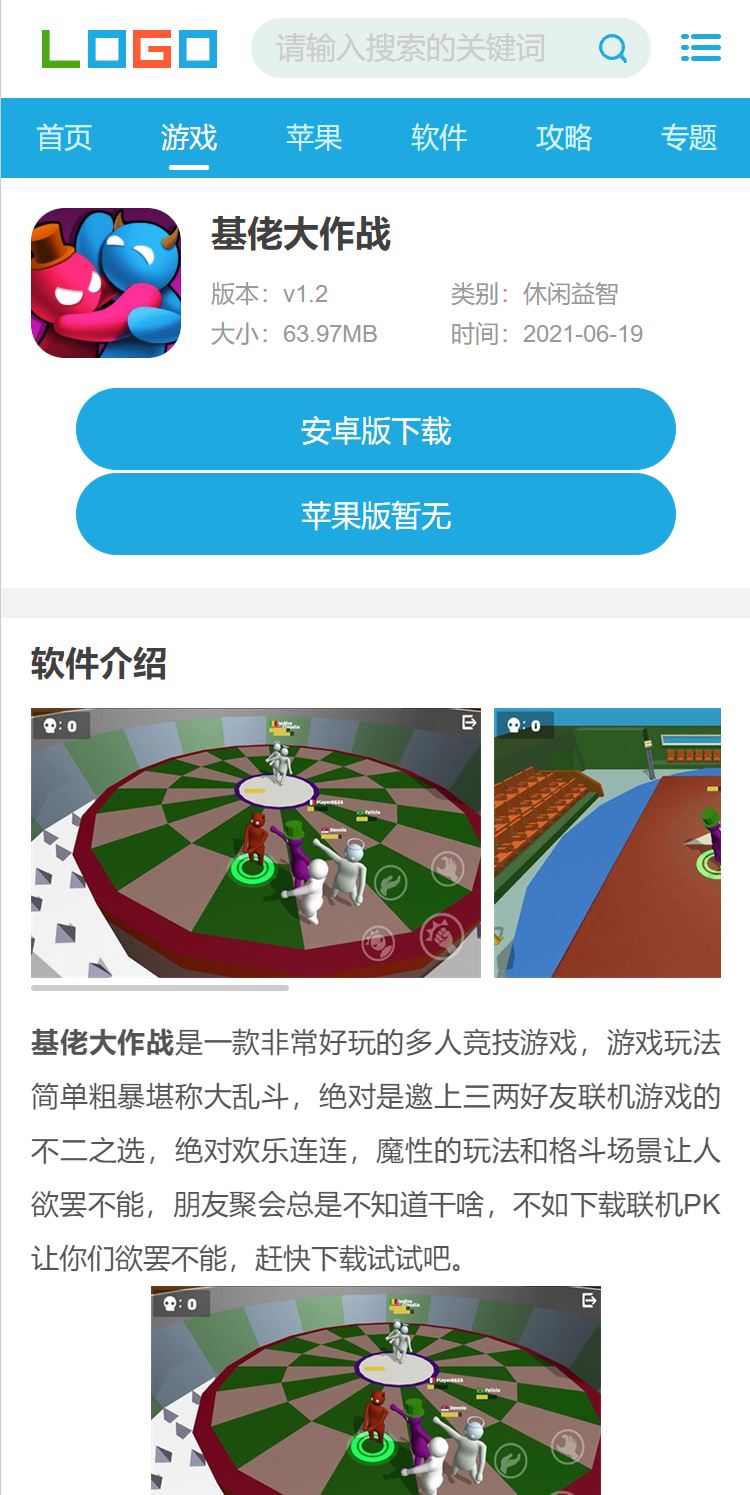Open the 专题 tab
The image size is (750, 1495).
[x=689, y=137]
